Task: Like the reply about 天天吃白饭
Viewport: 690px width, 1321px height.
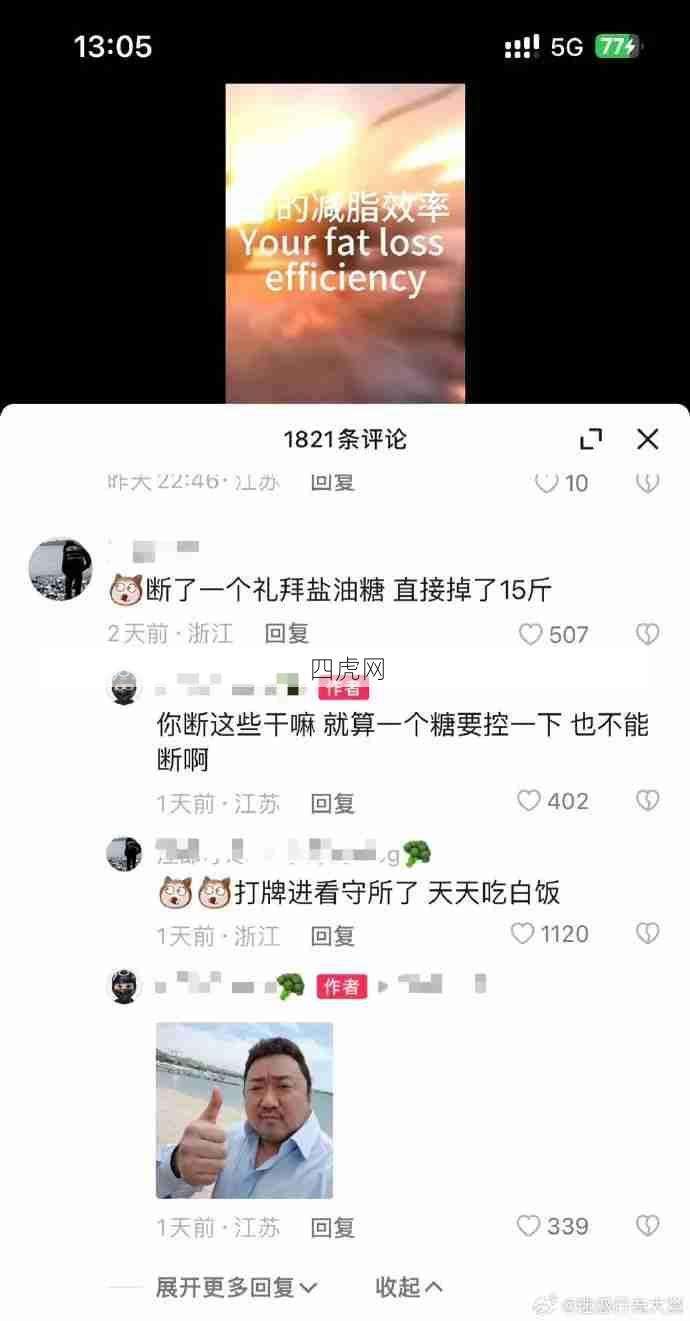Action: pos(523,934)
